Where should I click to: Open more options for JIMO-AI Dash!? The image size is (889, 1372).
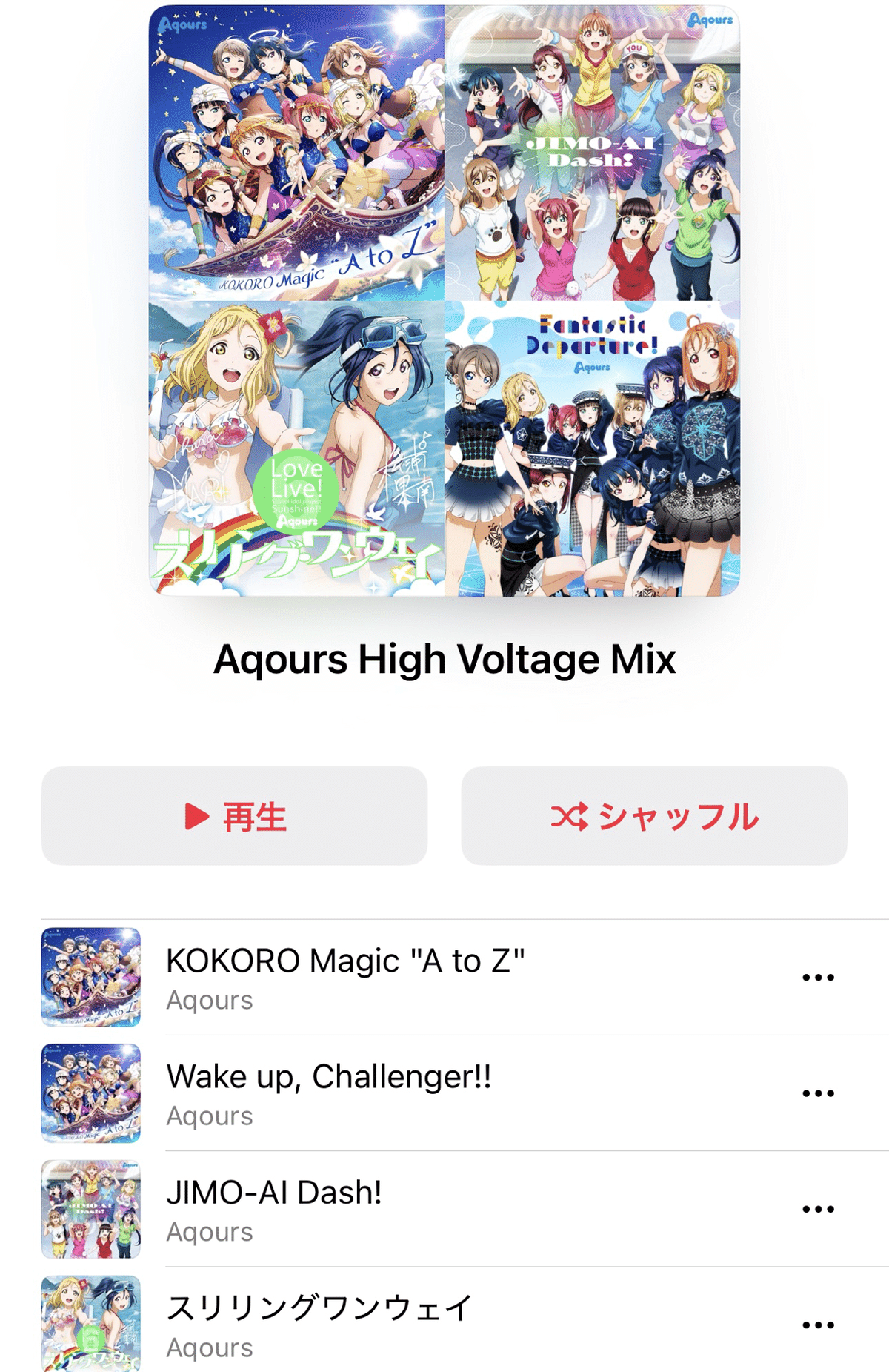click(818, 1209)
